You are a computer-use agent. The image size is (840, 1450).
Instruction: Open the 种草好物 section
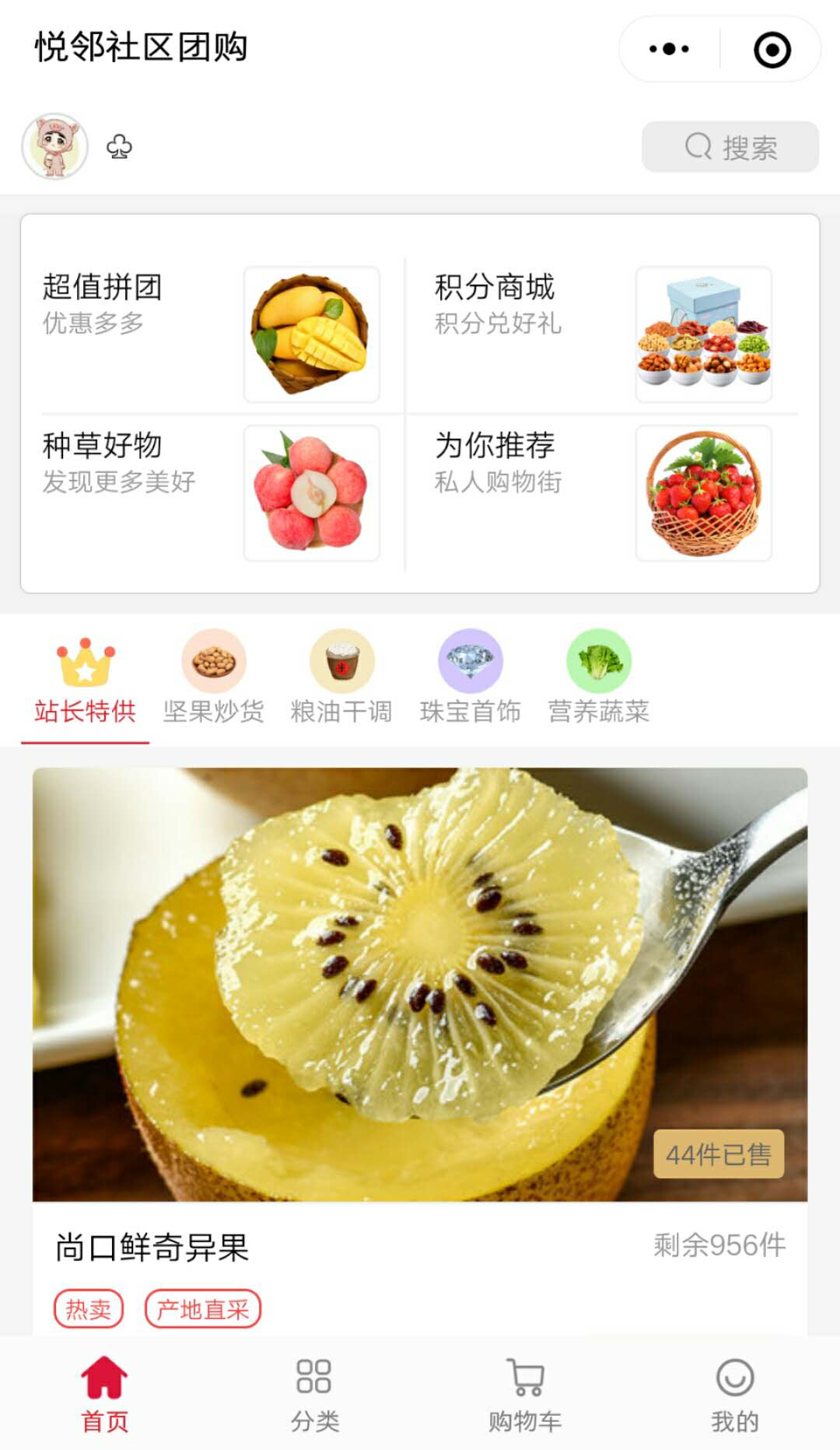tap(212, 493)
